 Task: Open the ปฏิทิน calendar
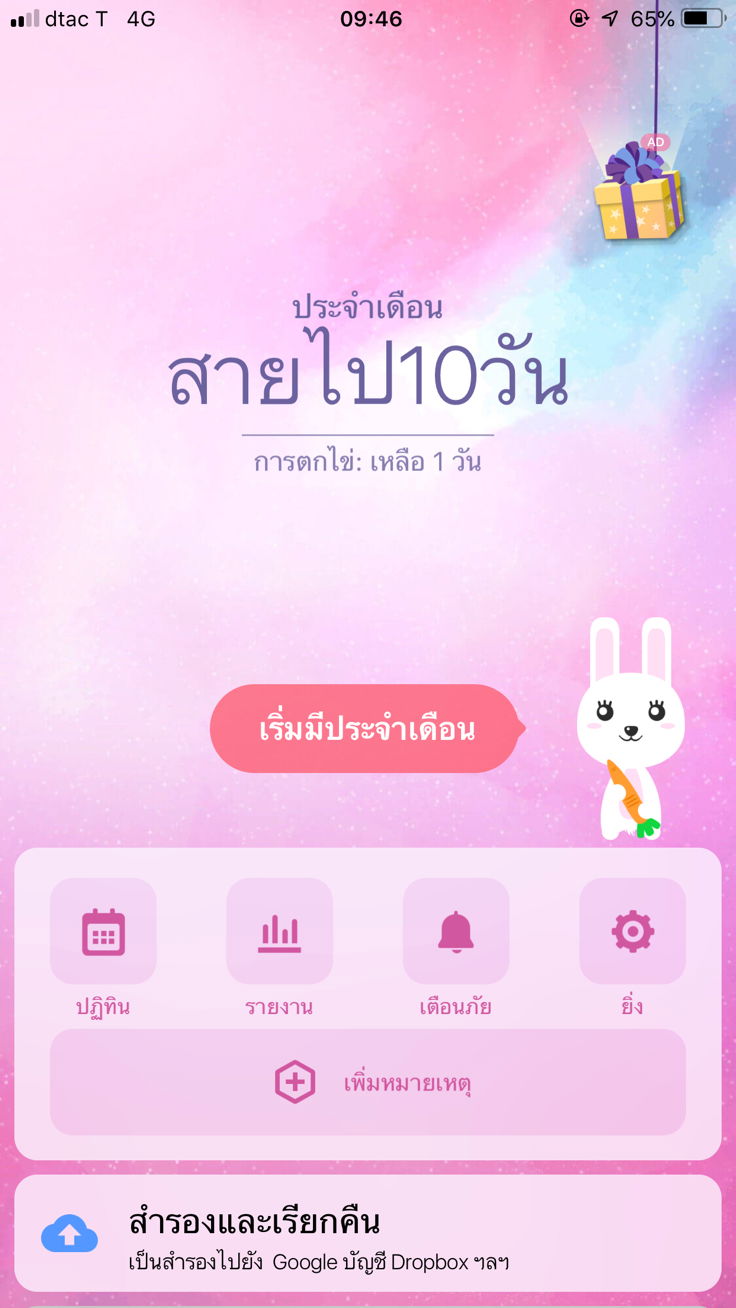click(103, 932)
